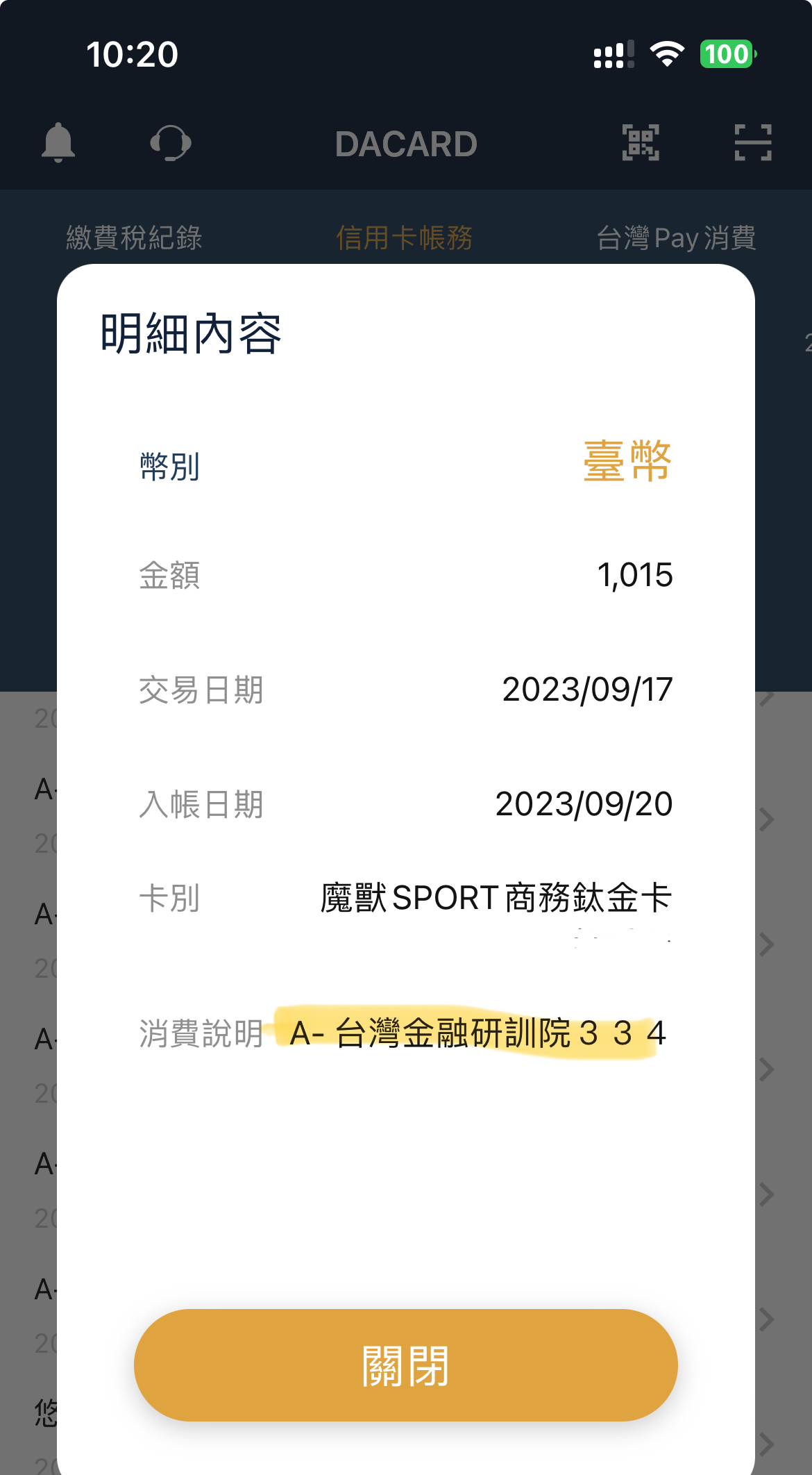Switch to 台灣 Pay 消費 tab
The image size is (812, 1475).
[x=676, y=237]
